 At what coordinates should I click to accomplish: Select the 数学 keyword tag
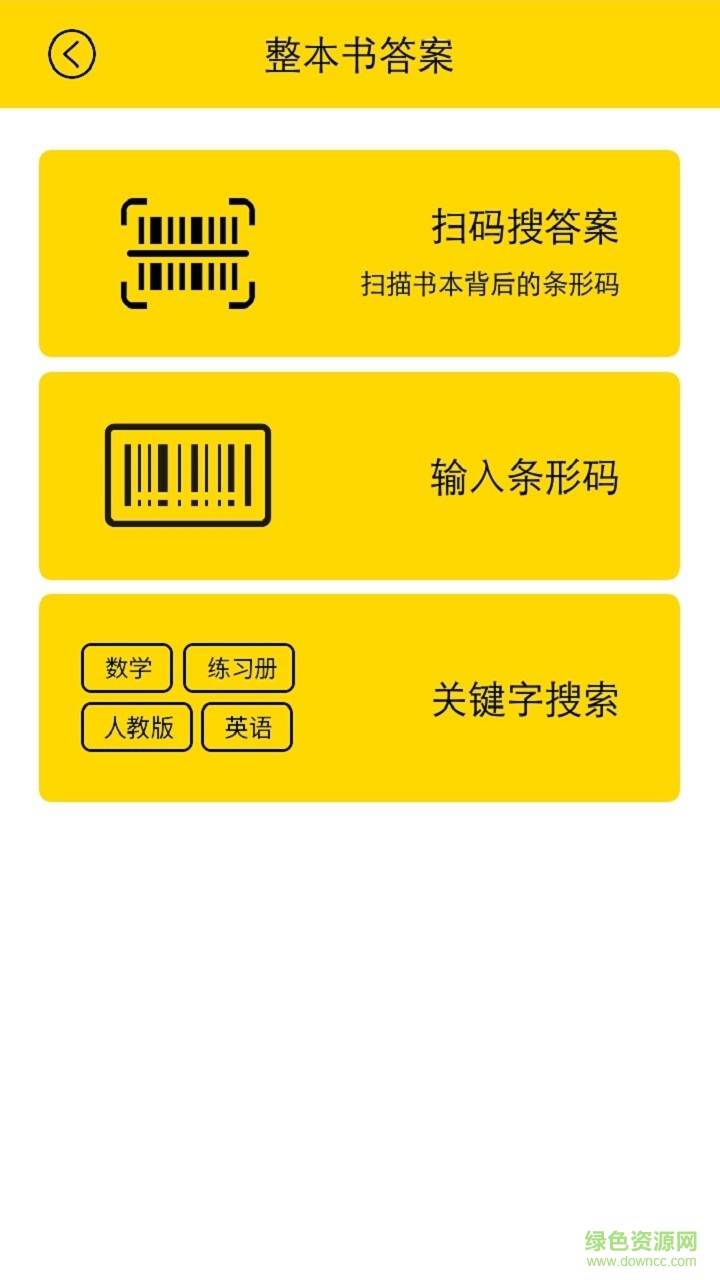(126, 667)
